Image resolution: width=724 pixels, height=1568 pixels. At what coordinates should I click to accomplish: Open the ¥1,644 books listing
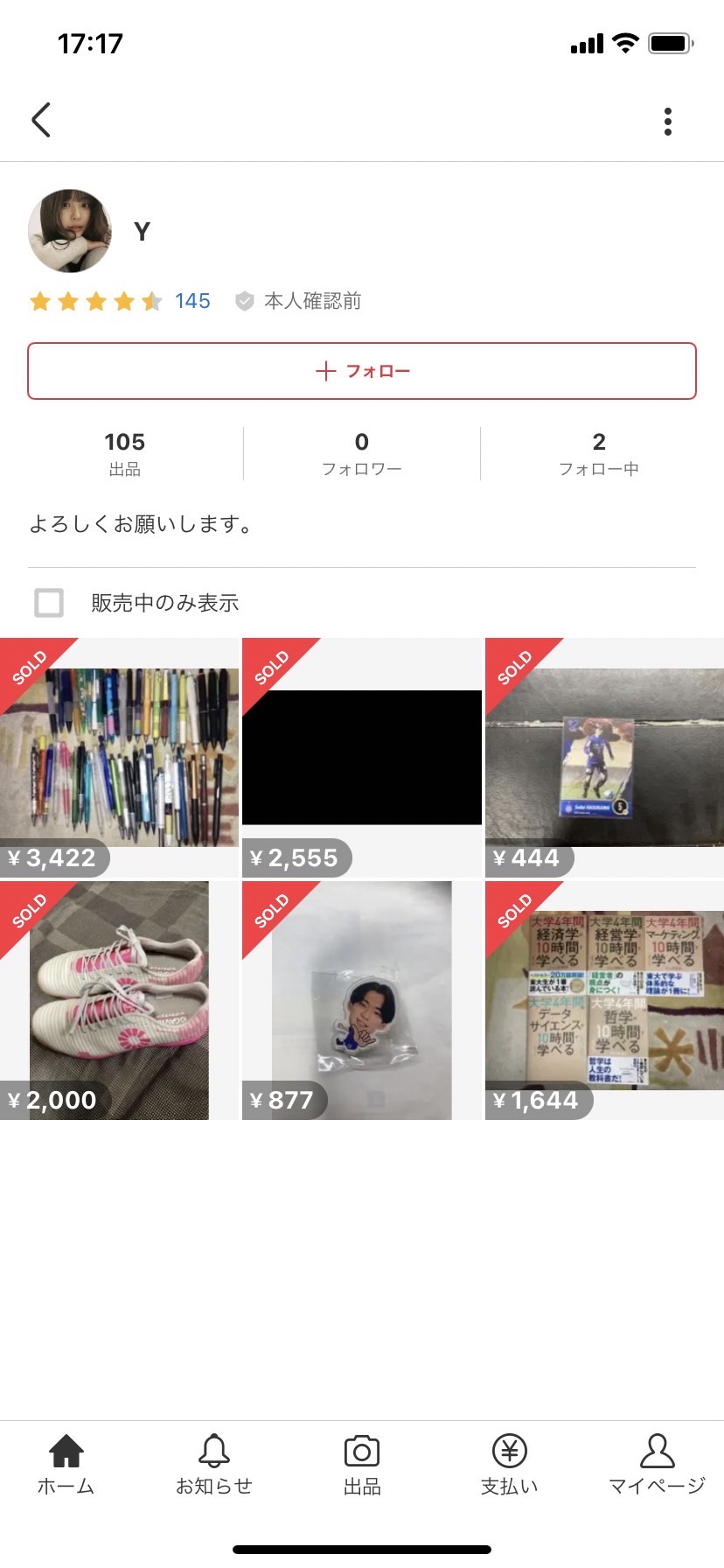pos(604,1000)
